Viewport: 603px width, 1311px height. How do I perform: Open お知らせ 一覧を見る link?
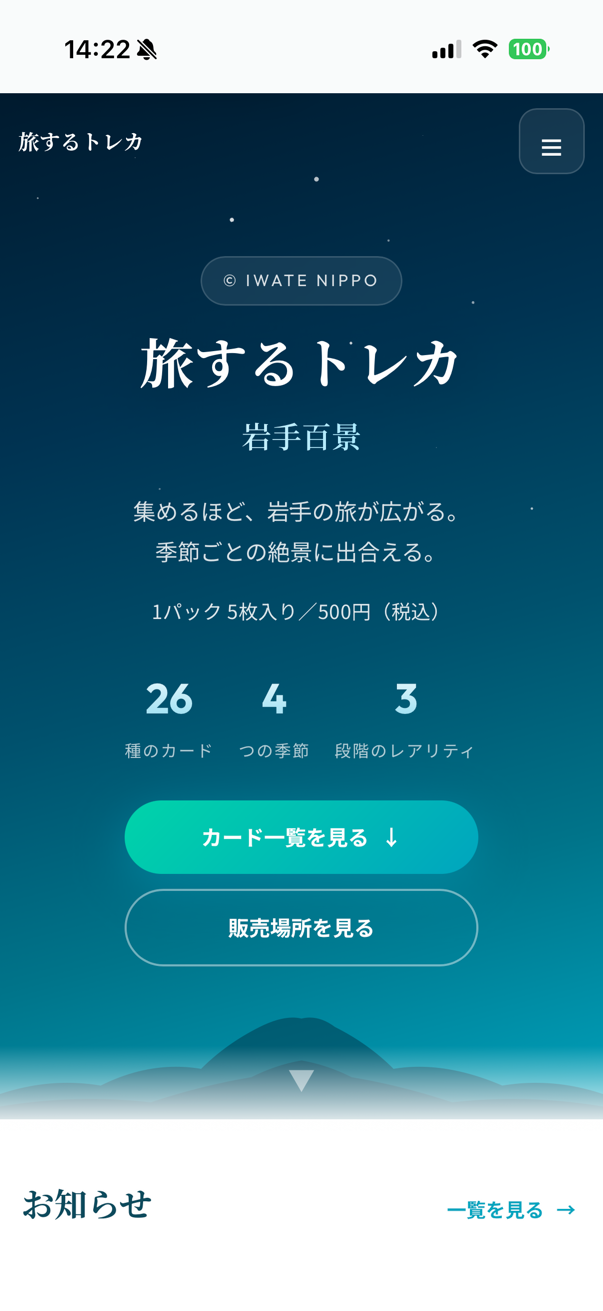pyautogui.click(x=510, y=1210)
